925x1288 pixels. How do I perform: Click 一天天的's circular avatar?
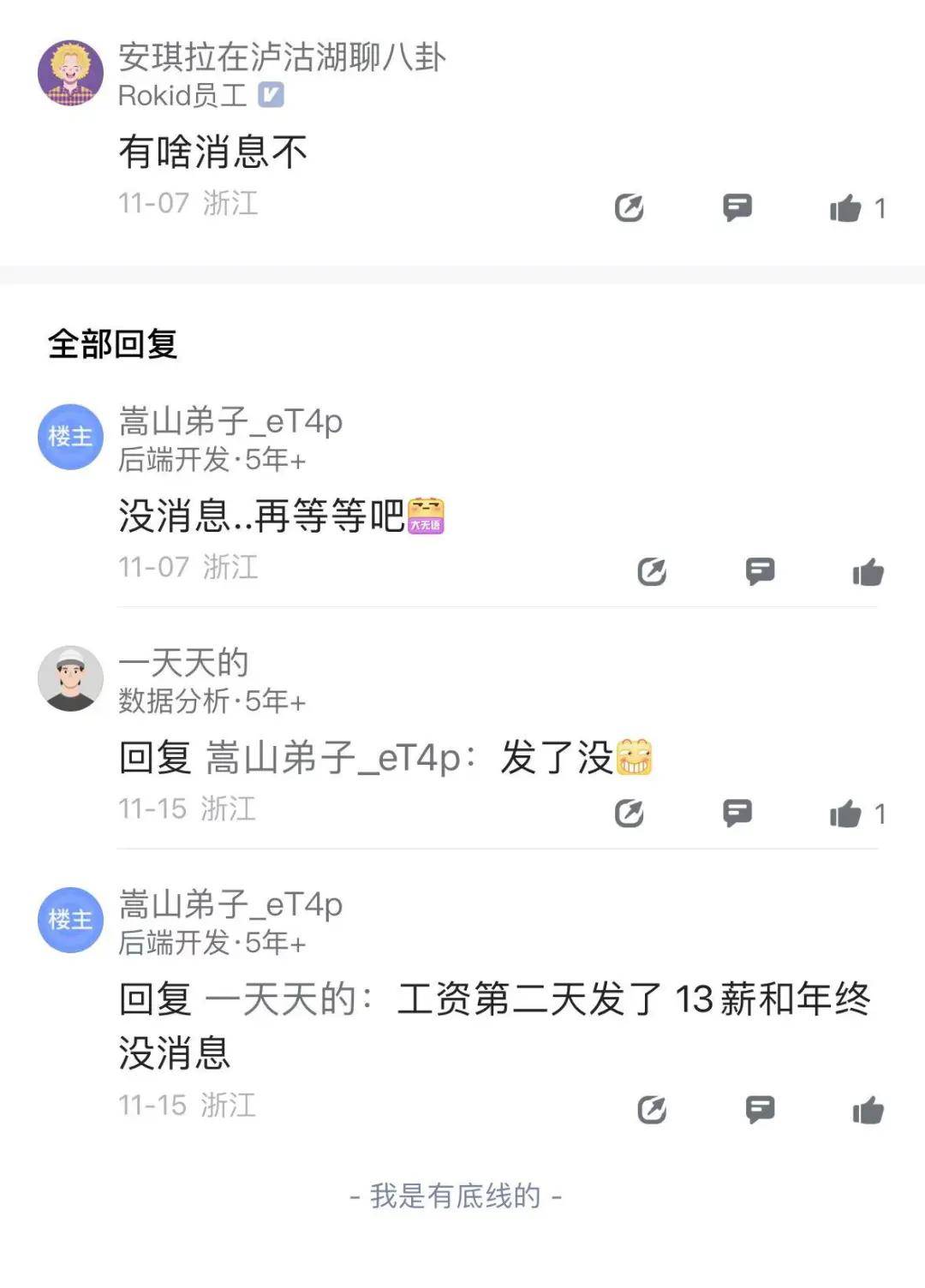[70, 678]
